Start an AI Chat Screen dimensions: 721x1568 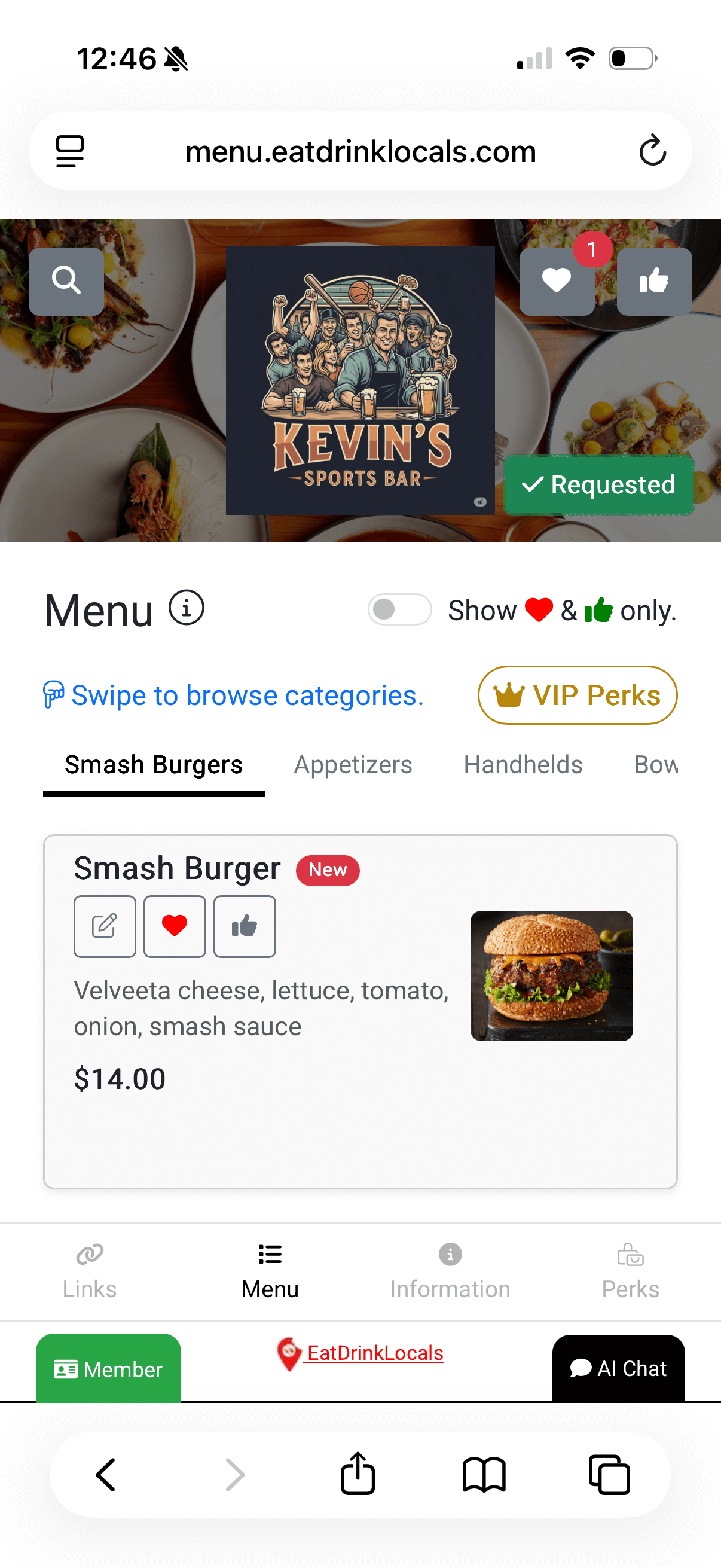click(618, 1368)
